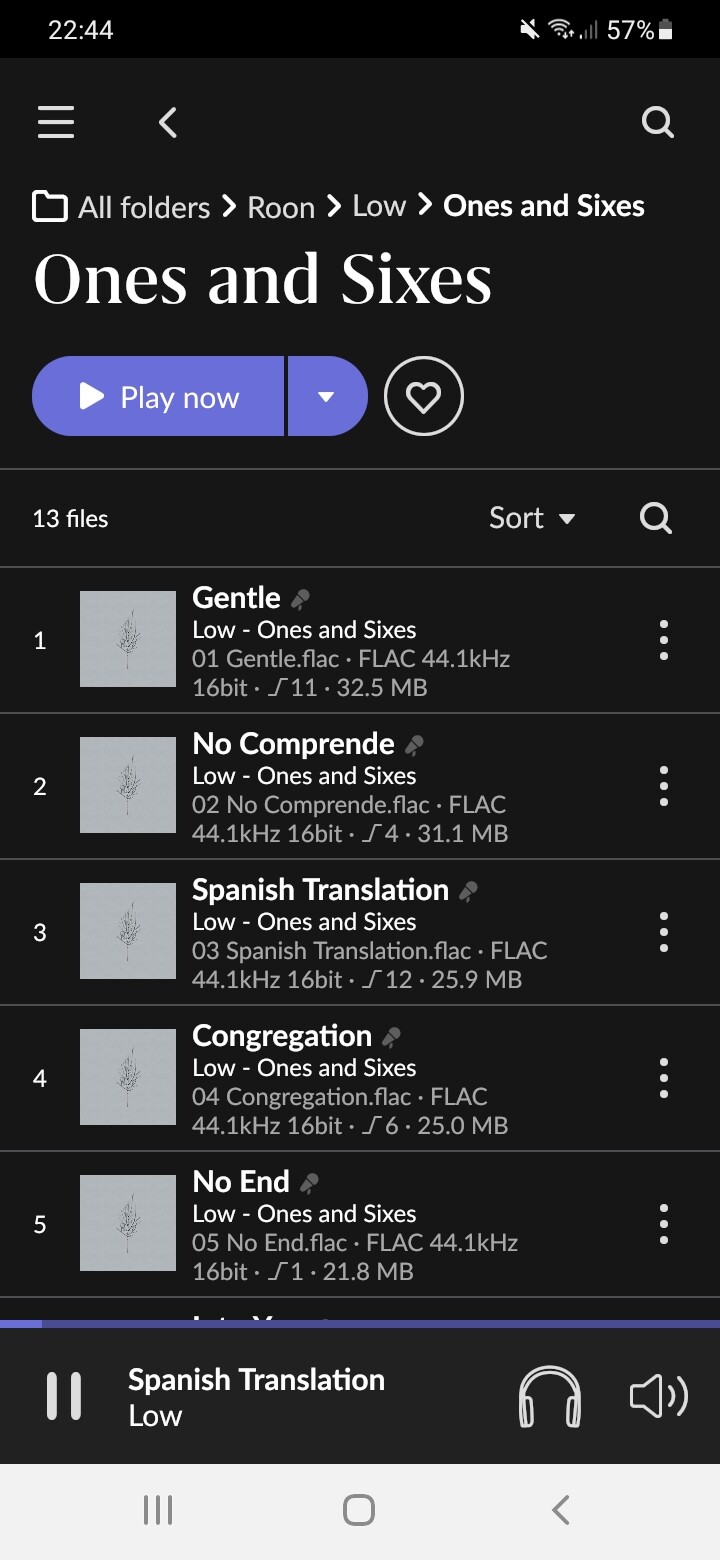Open three-dot menu for Spanish Translation track
The image size is (720, 1560).
pyautogui.click(x=663, y=932)
